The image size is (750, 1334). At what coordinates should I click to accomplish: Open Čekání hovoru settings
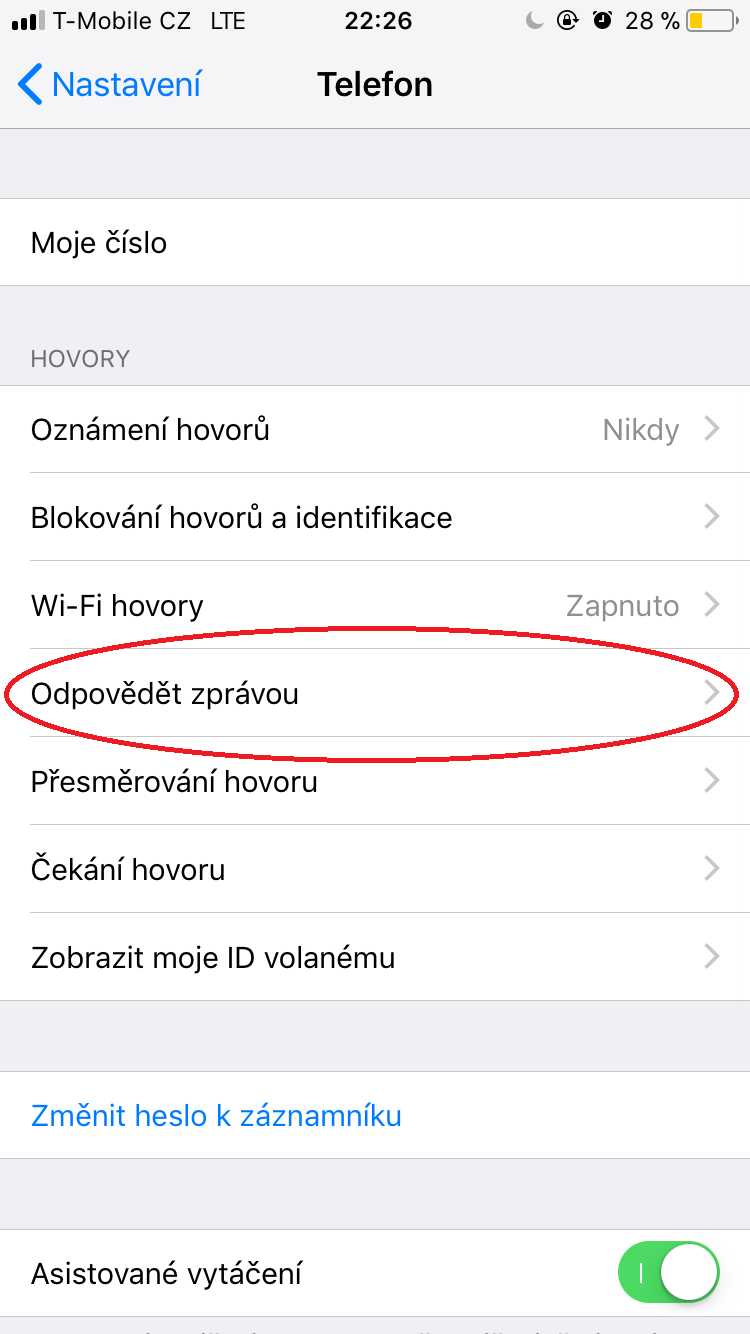375,869
